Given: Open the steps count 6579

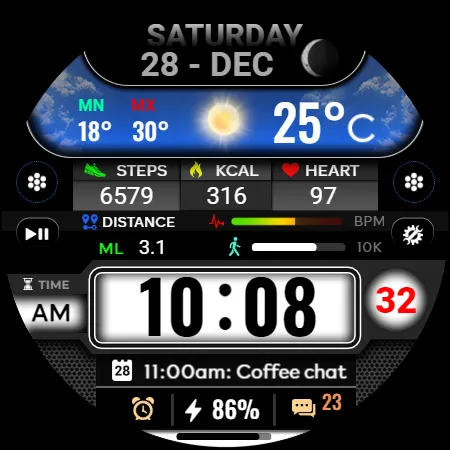Looking at the screenshot, I should [127, 195].
